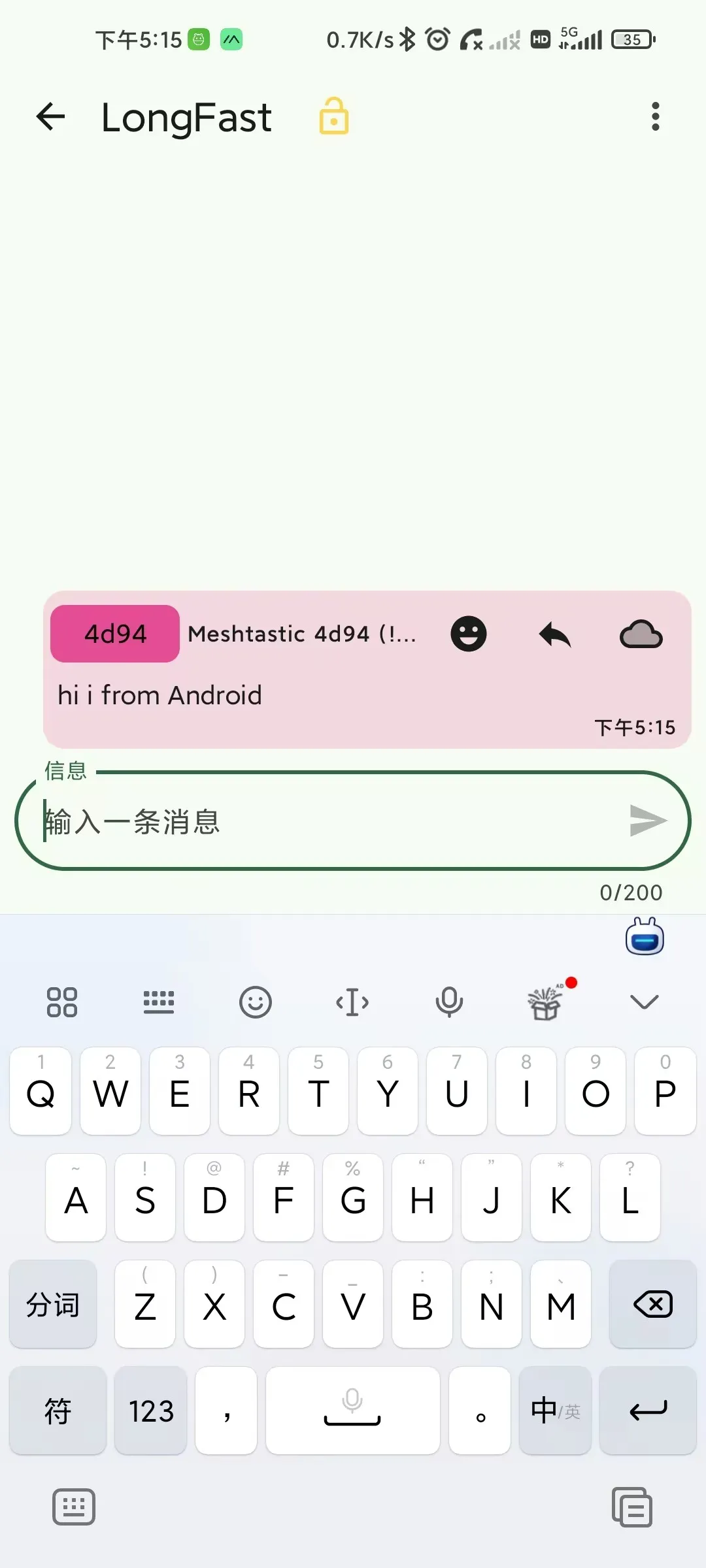Switch keyboard to 123 number layout
The image size is (706, 1568).
pos(151,1411)
